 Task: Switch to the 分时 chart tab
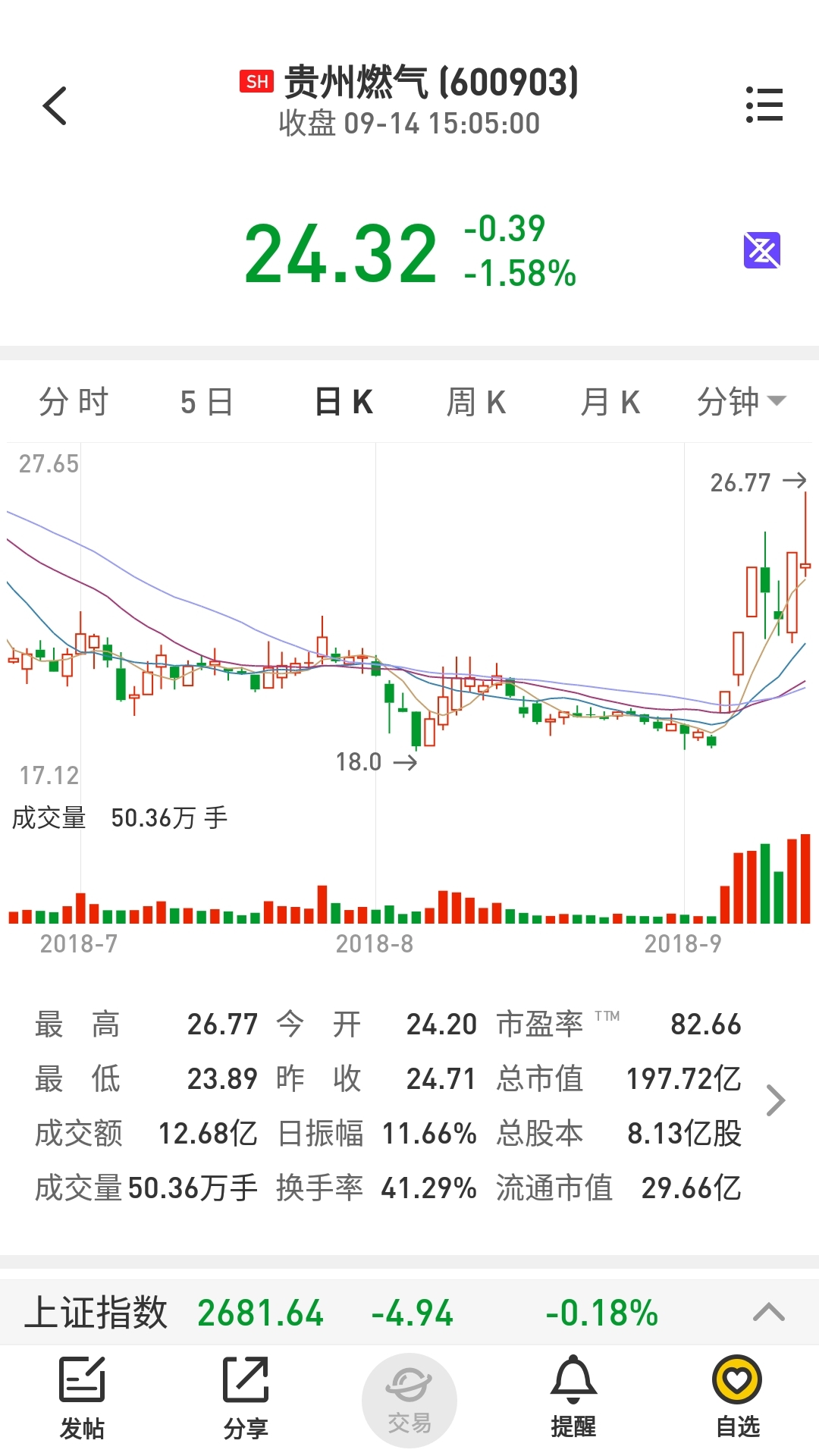[74, 402]
